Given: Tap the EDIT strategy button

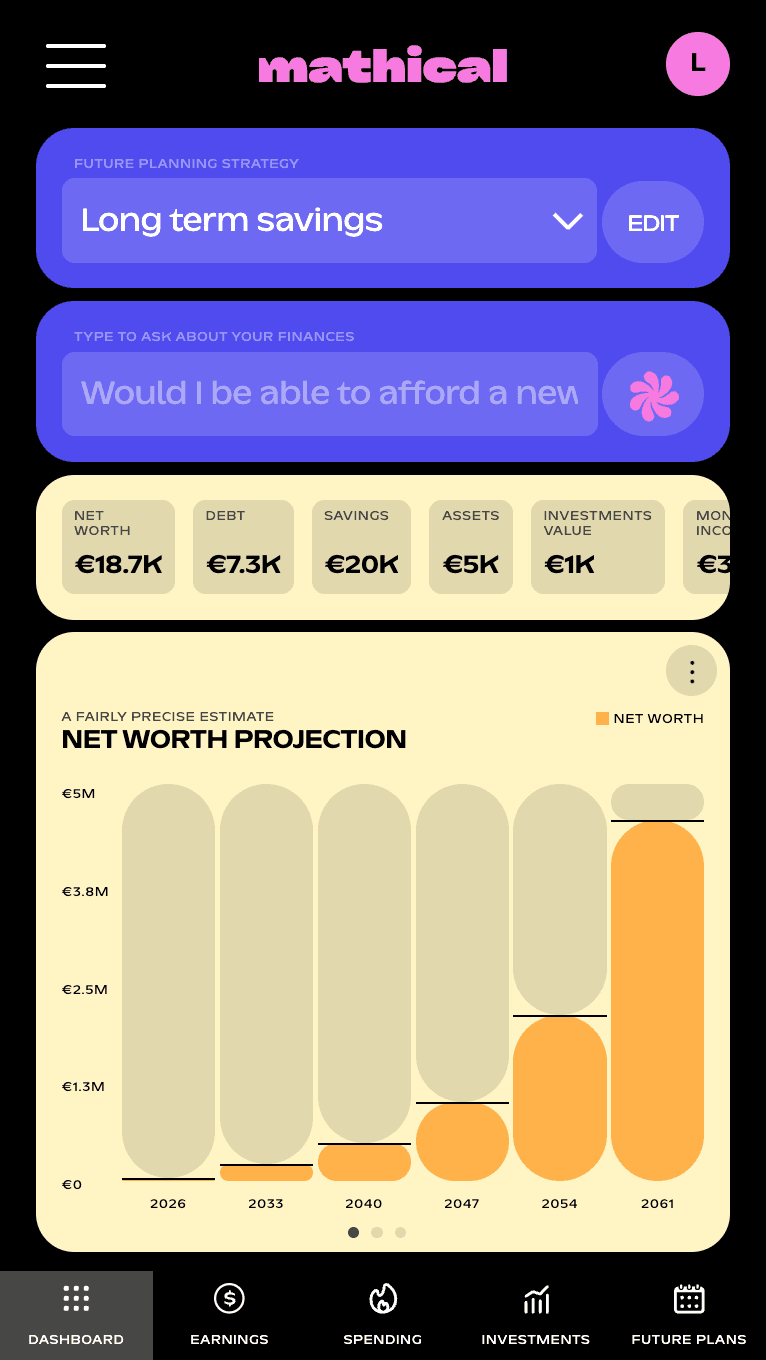Looking at the screenshot, I should pyautogui.click(x=653, y=223).
